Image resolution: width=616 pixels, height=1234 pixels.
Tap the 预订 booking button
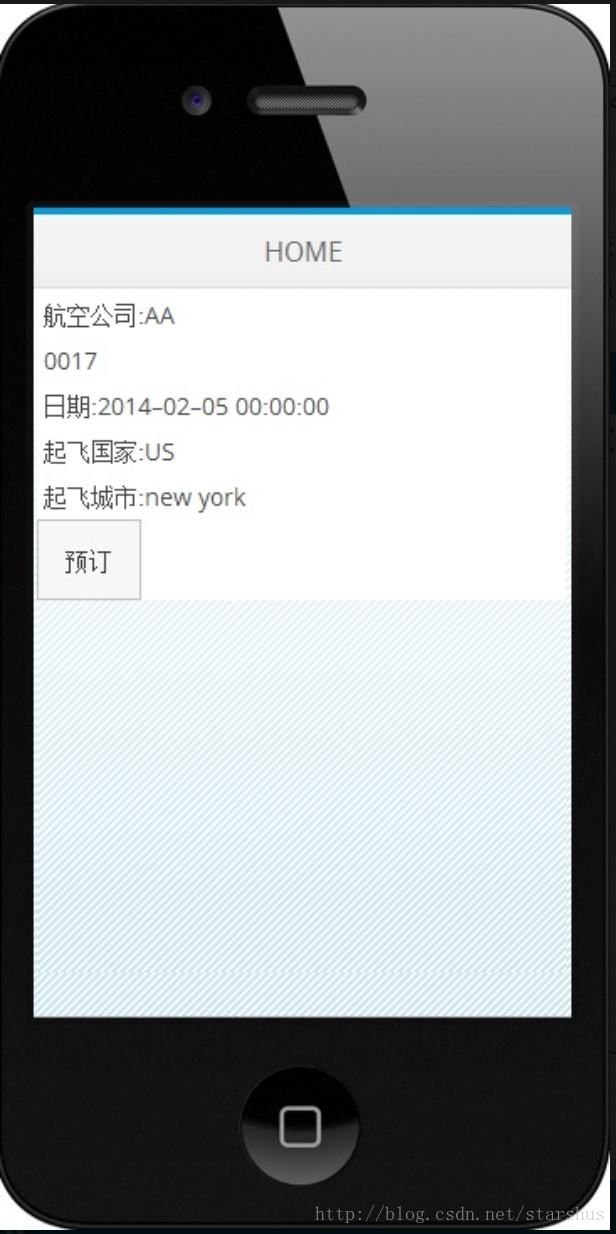(89, 560)
